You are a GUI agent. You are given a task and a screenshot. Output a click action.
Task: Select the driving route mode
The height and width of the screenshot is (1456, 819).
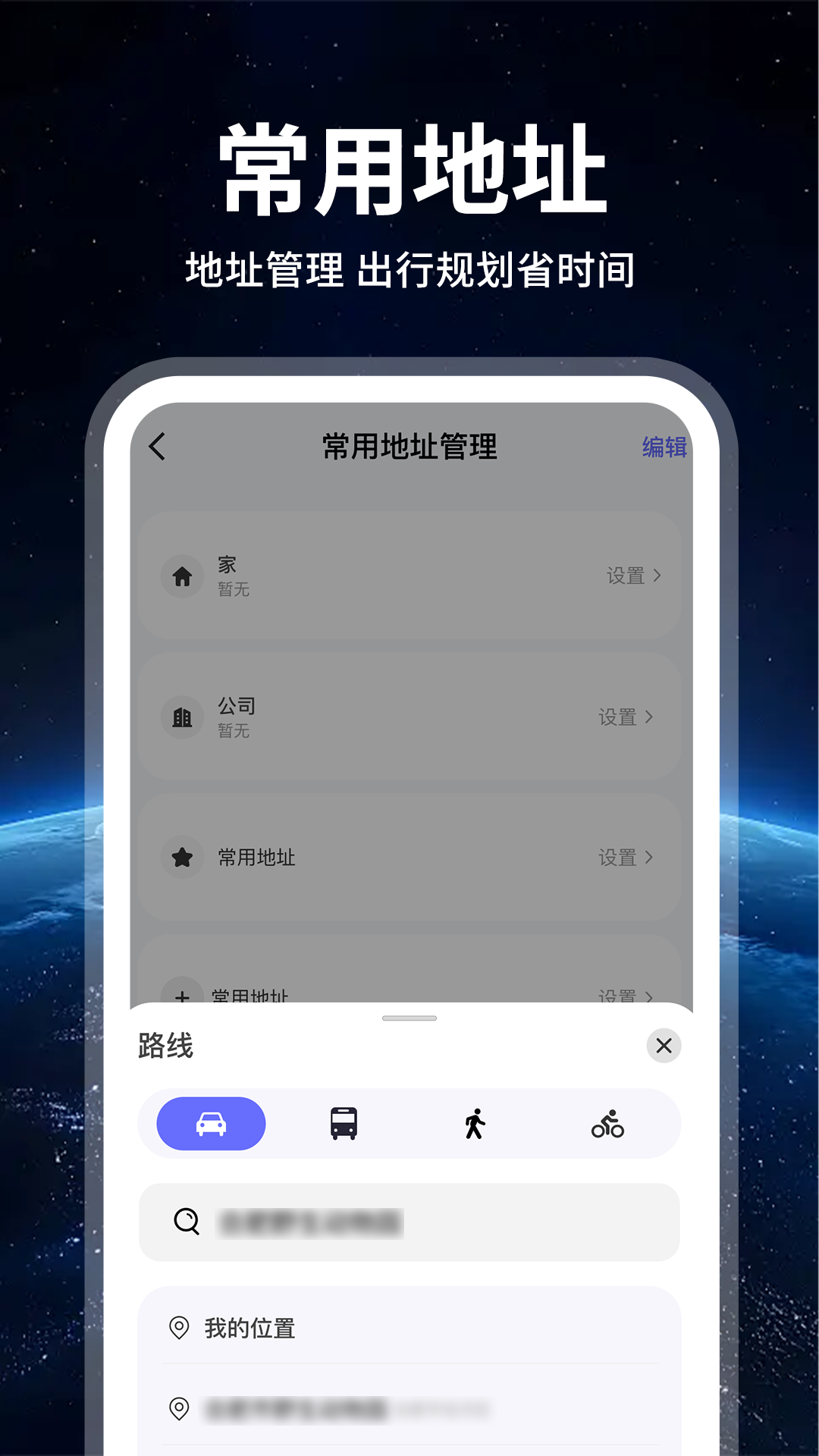click(x=210, y=1125)
